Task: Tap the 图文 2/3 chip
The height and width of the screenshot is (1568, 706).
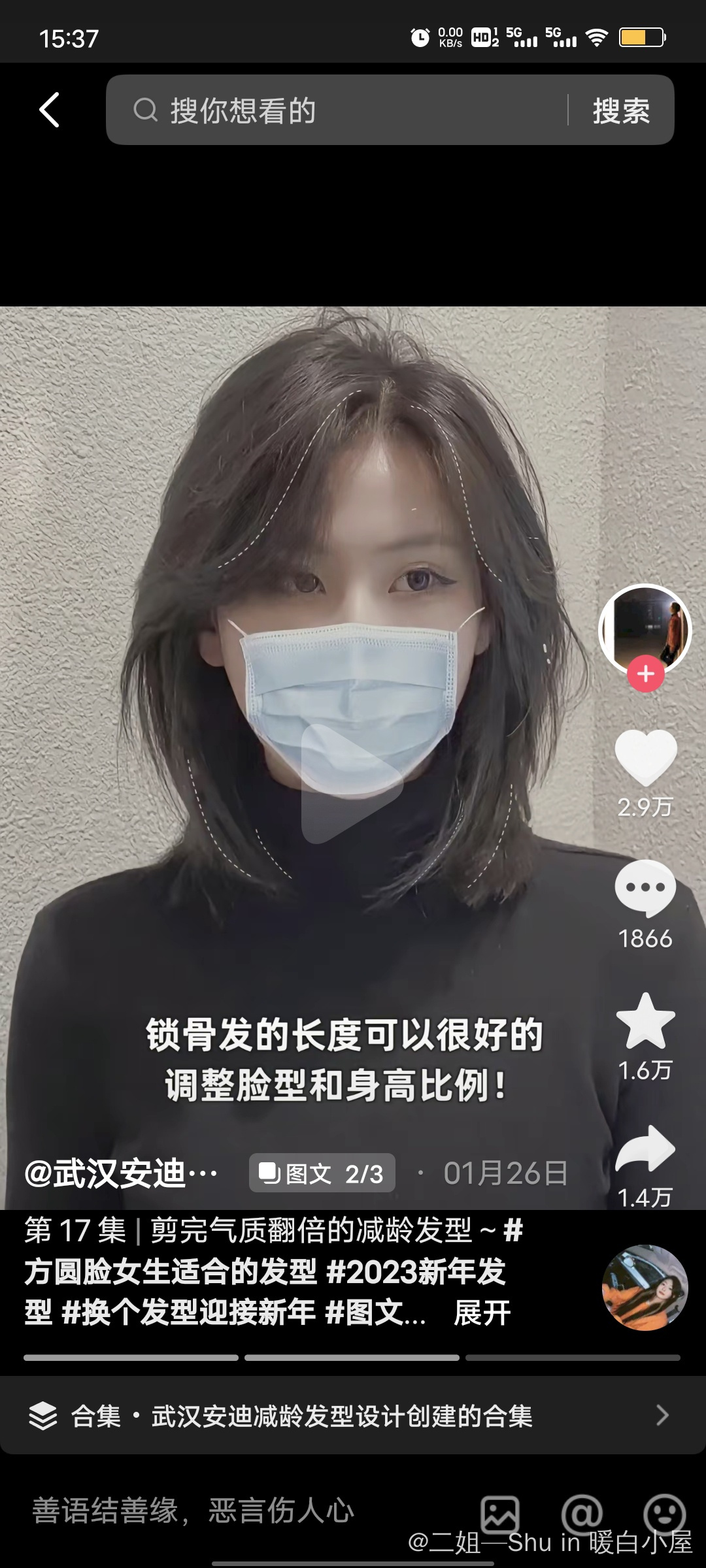Action: [x=322, y=1173]
